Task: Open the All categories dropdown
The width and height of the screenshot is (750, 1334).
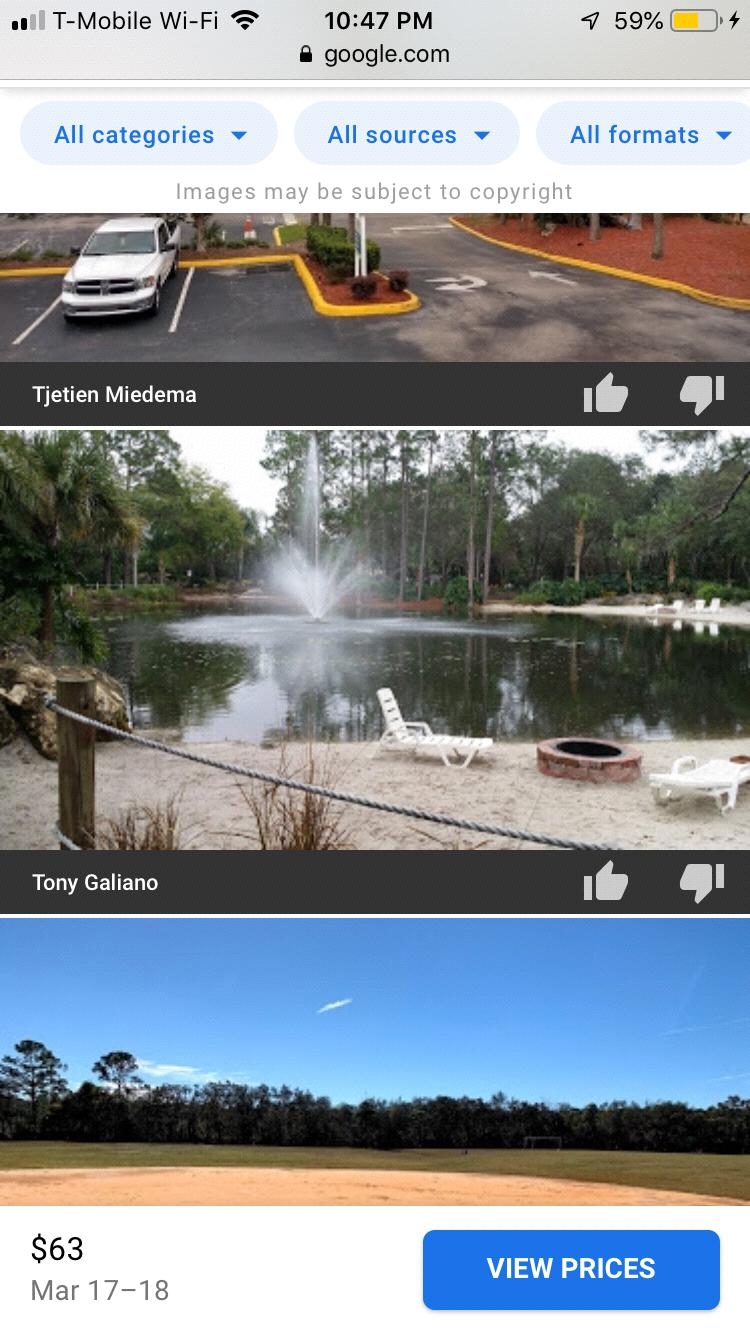Action: (149, 135)
